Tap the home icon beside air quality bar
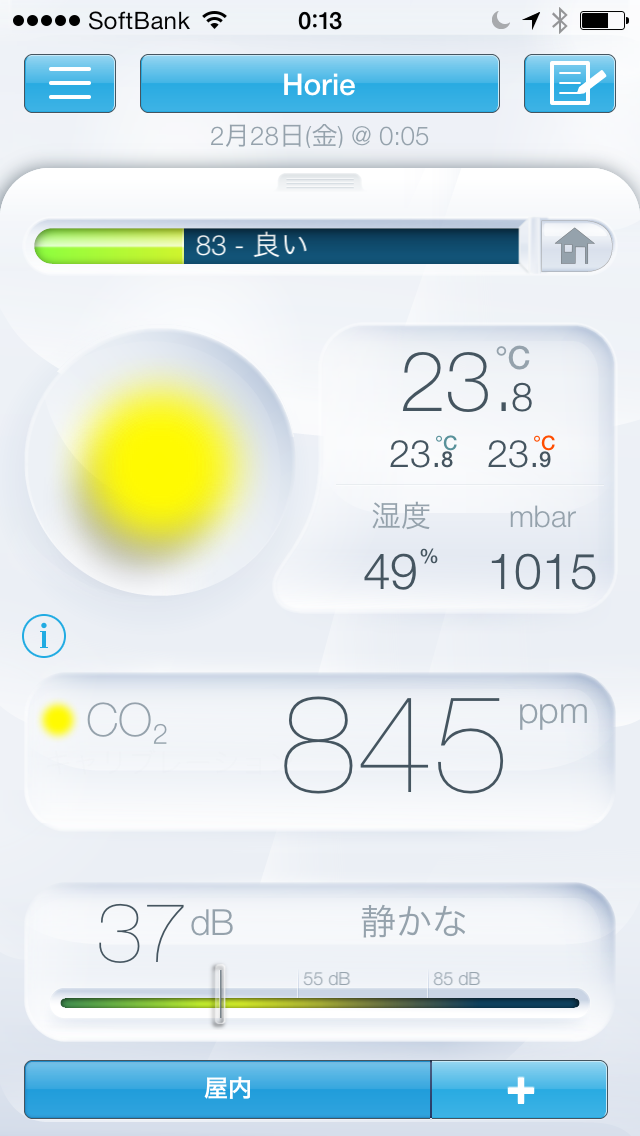Screen dimensions: 640x1136 (x=576, y=246)
